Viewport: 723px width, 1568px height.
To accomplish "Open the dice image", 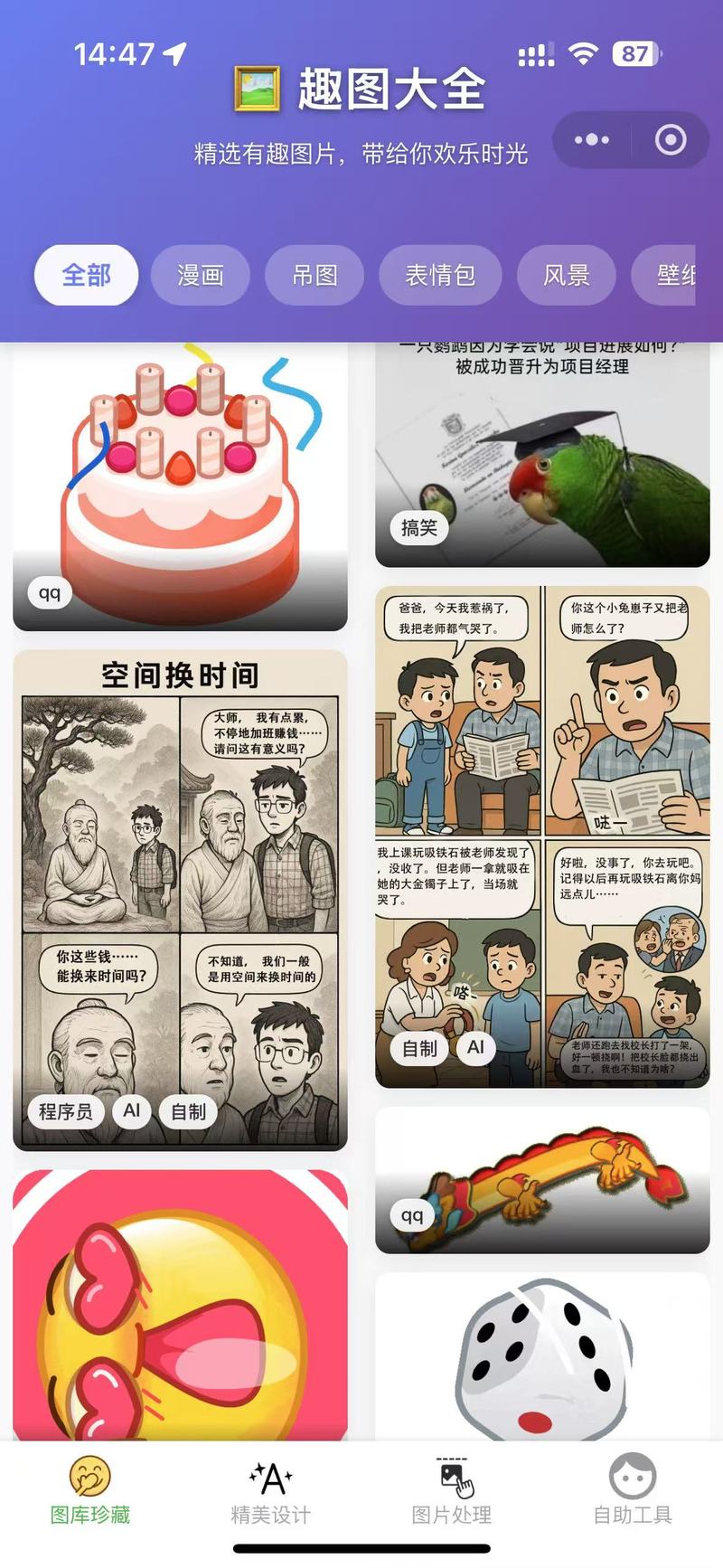I will coord(542,1356).
